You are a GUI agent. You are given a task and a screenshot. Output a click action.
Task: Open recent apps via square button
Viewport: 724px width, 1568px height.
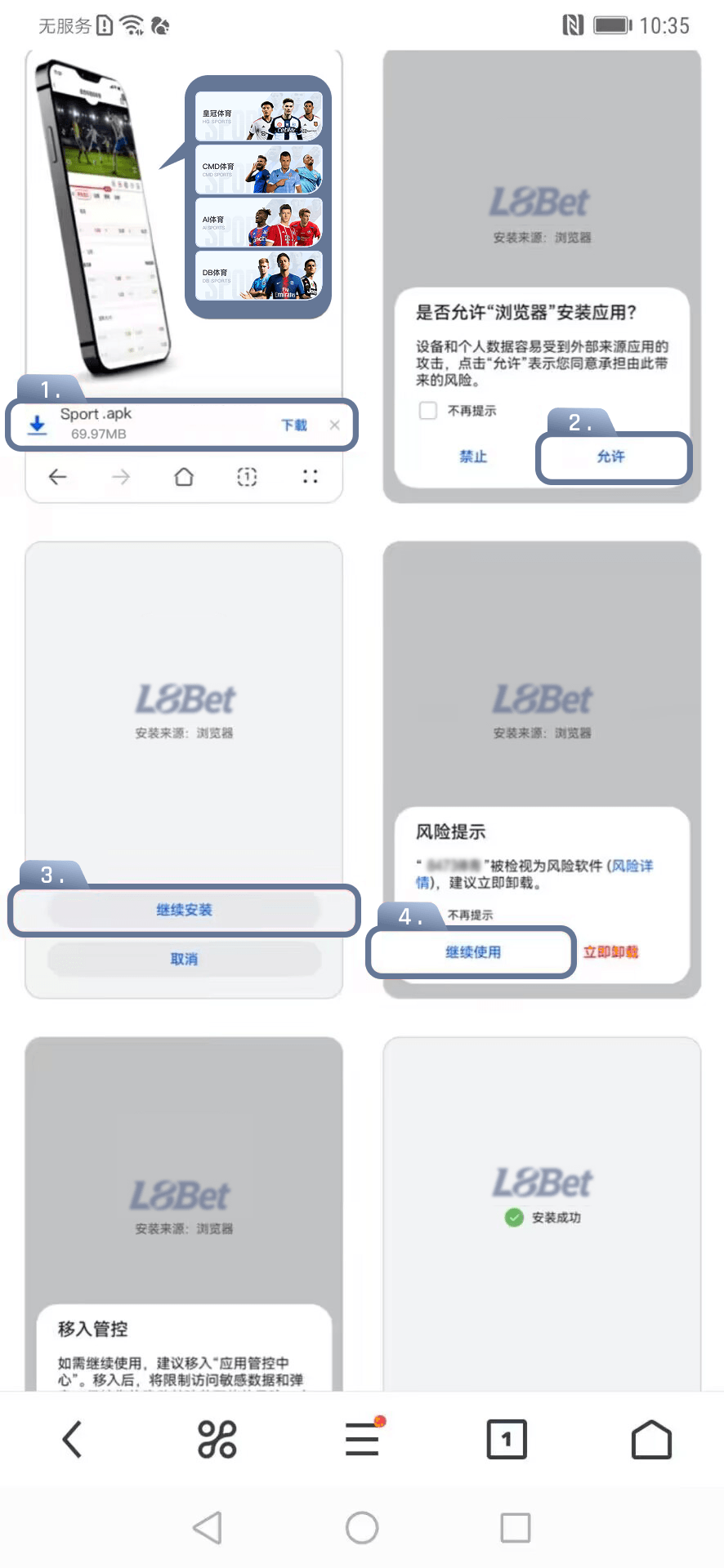(515, 1527)
